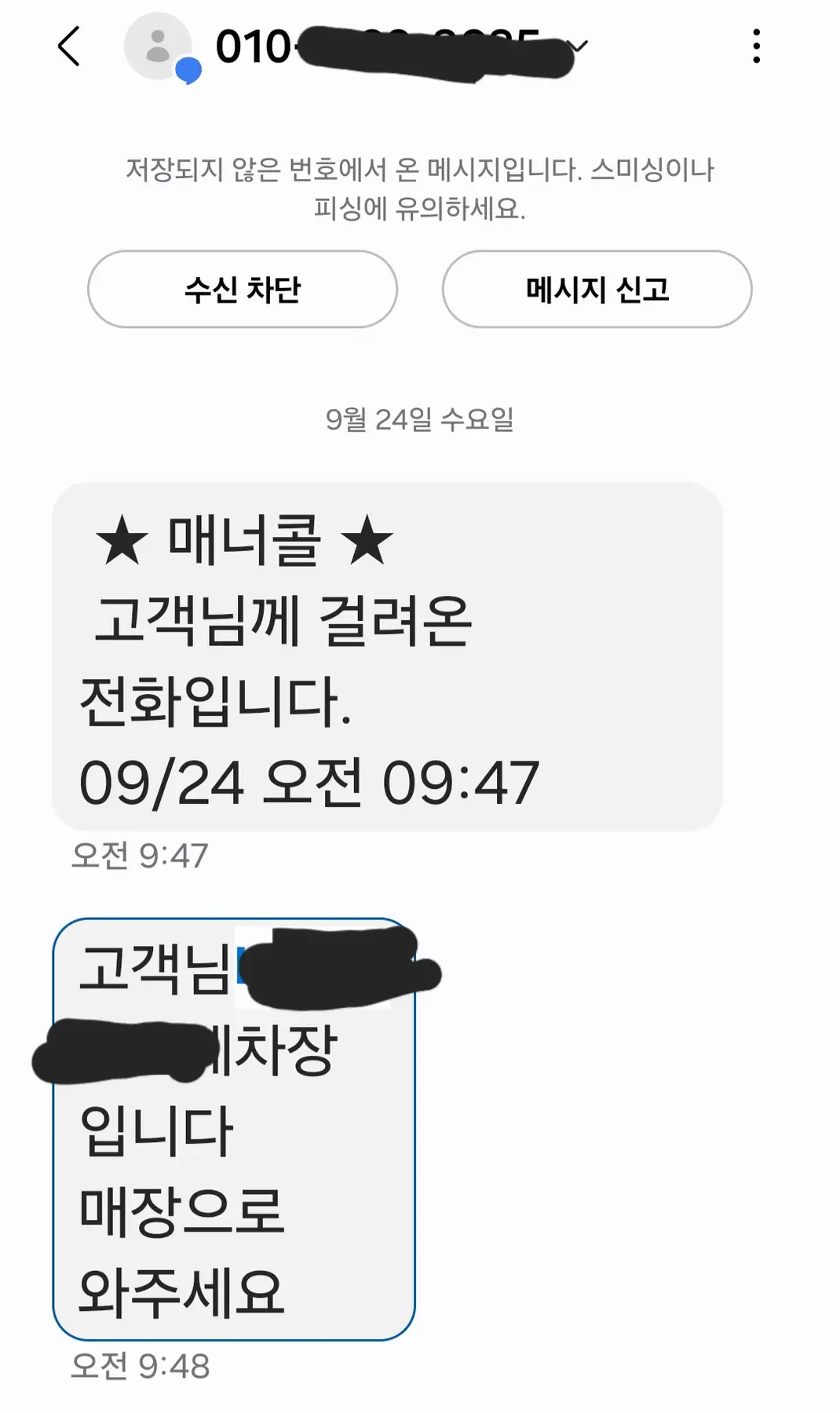Expand the sender number dropdown chevron
Image resolution: width=840 pixels, height=1413 pixels.
pos(579,47)
